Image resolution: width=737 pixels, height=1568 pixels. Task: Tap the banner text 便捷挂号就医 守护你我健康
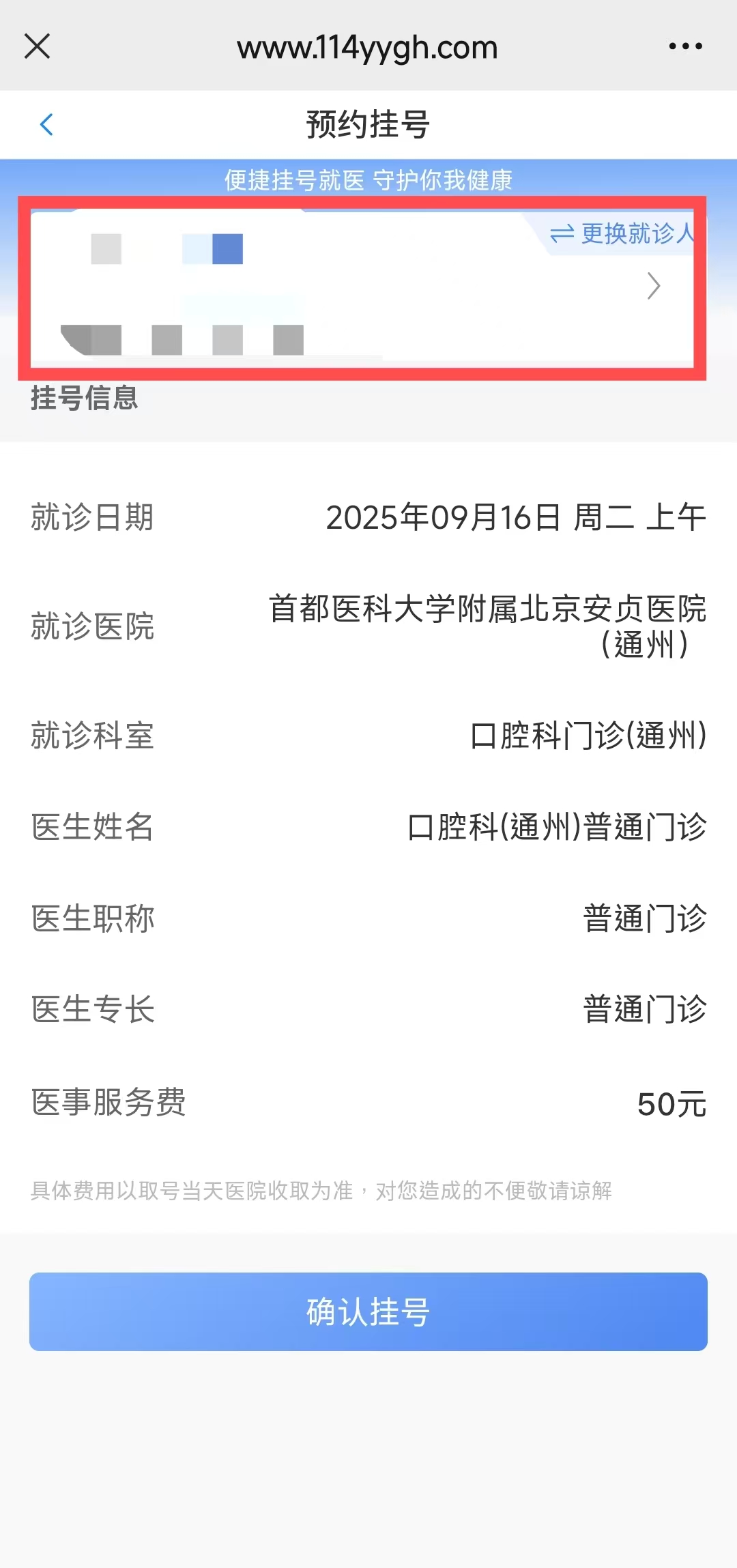[x=369, y=181]
